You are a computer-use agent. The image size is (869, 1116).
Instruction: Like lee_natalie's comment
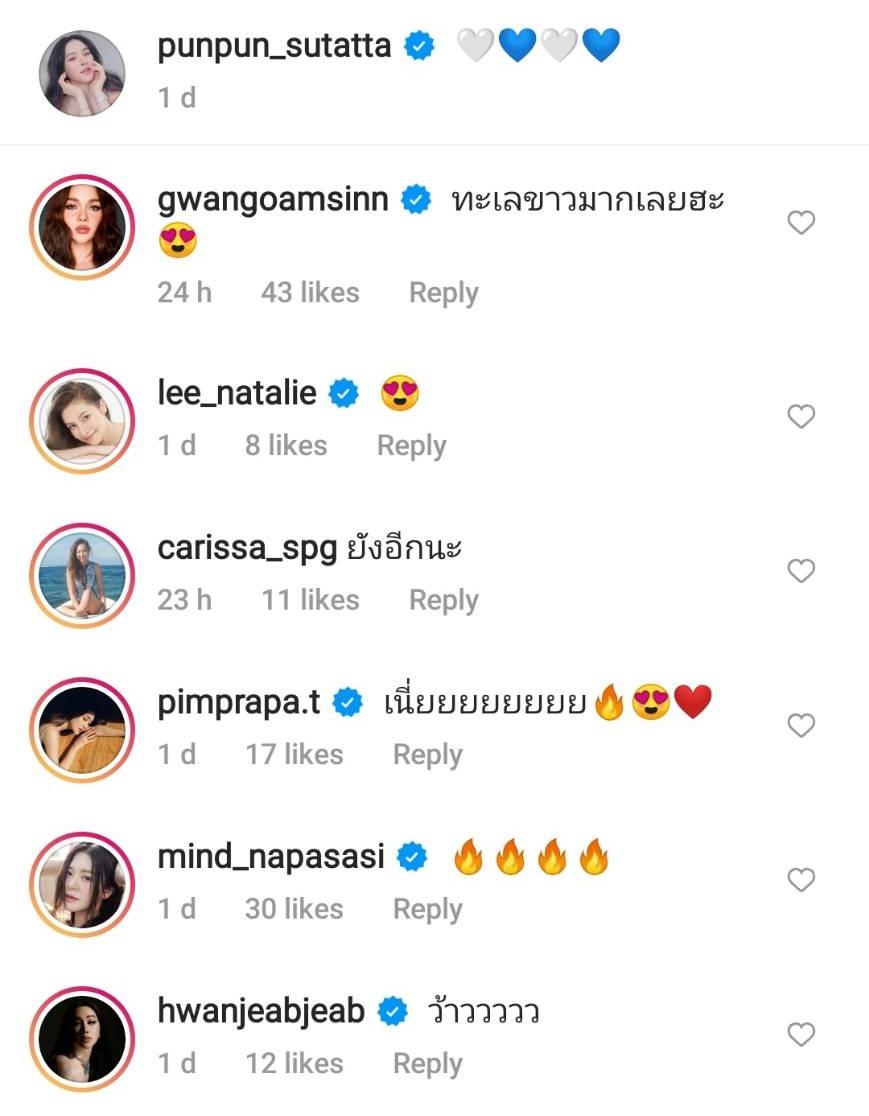[801, 416]
